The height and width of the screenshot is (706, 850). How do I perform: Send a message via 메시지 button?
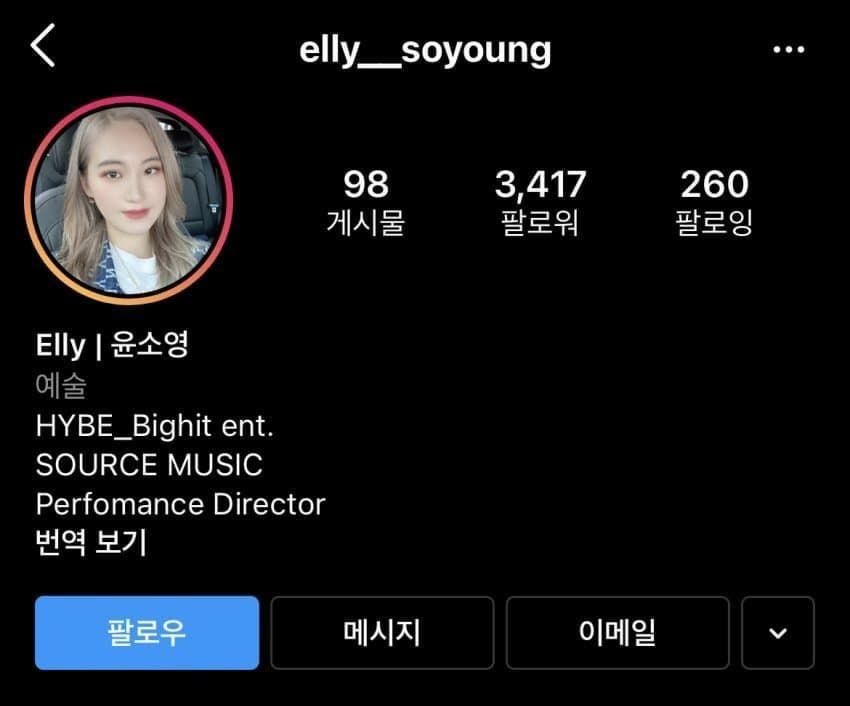pos(382,633)
